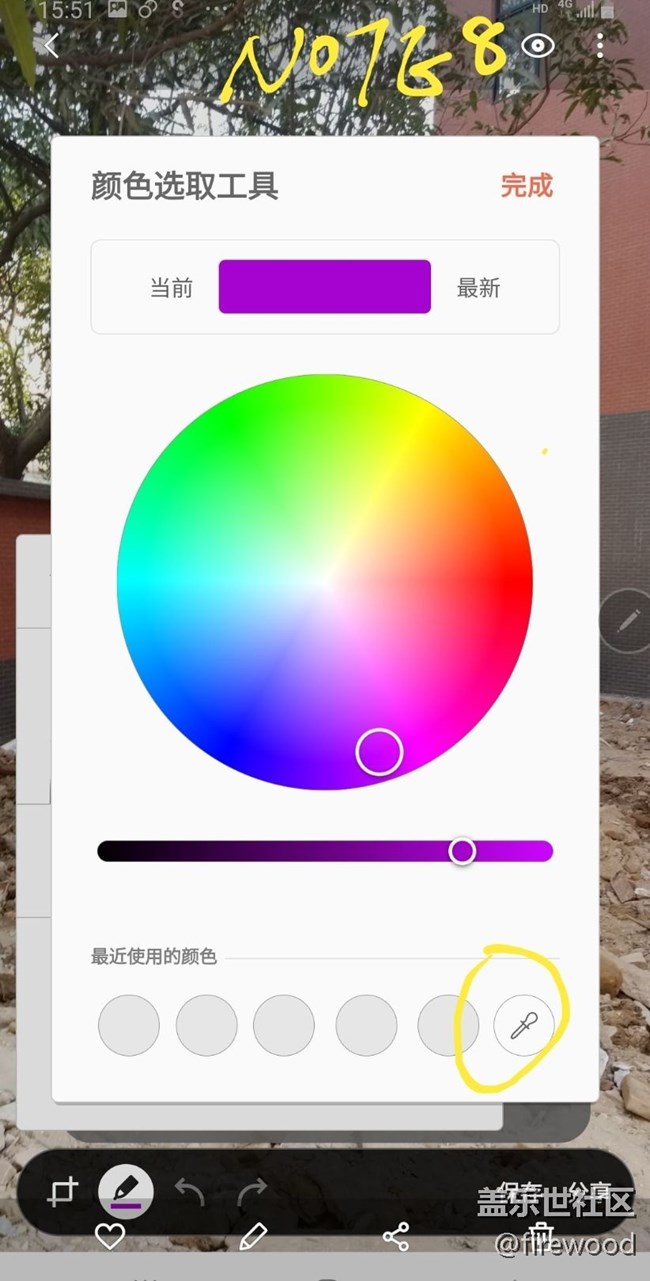Tap the floating pencil button at right edge
Screen dimensions: 650x1281
coord(627,621)
